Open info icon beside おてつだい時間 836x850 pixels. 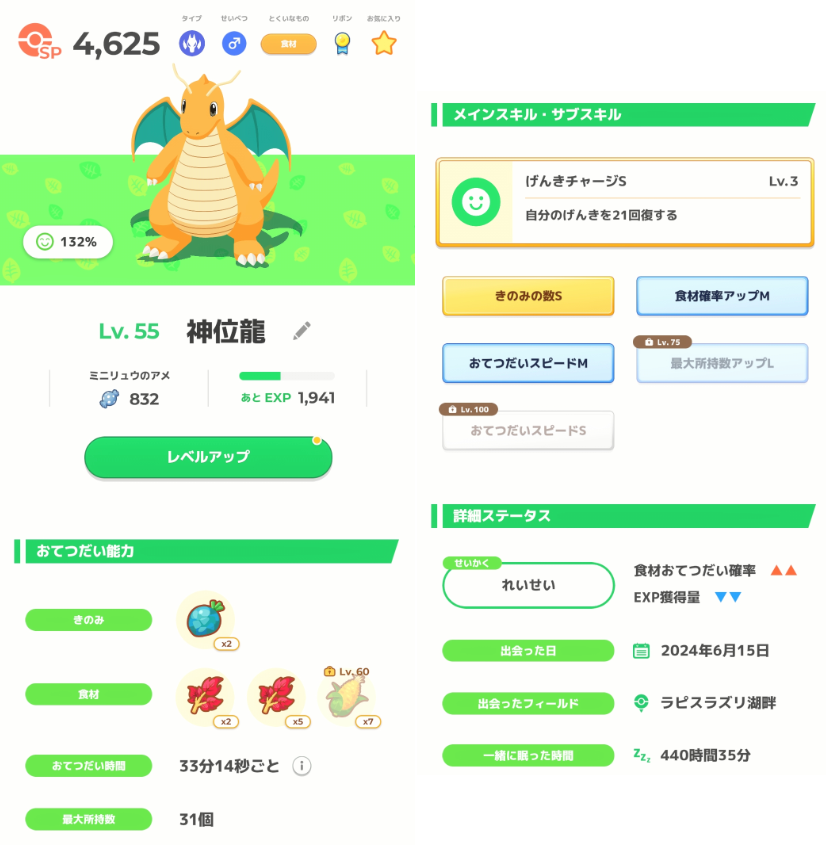[302, 766]
